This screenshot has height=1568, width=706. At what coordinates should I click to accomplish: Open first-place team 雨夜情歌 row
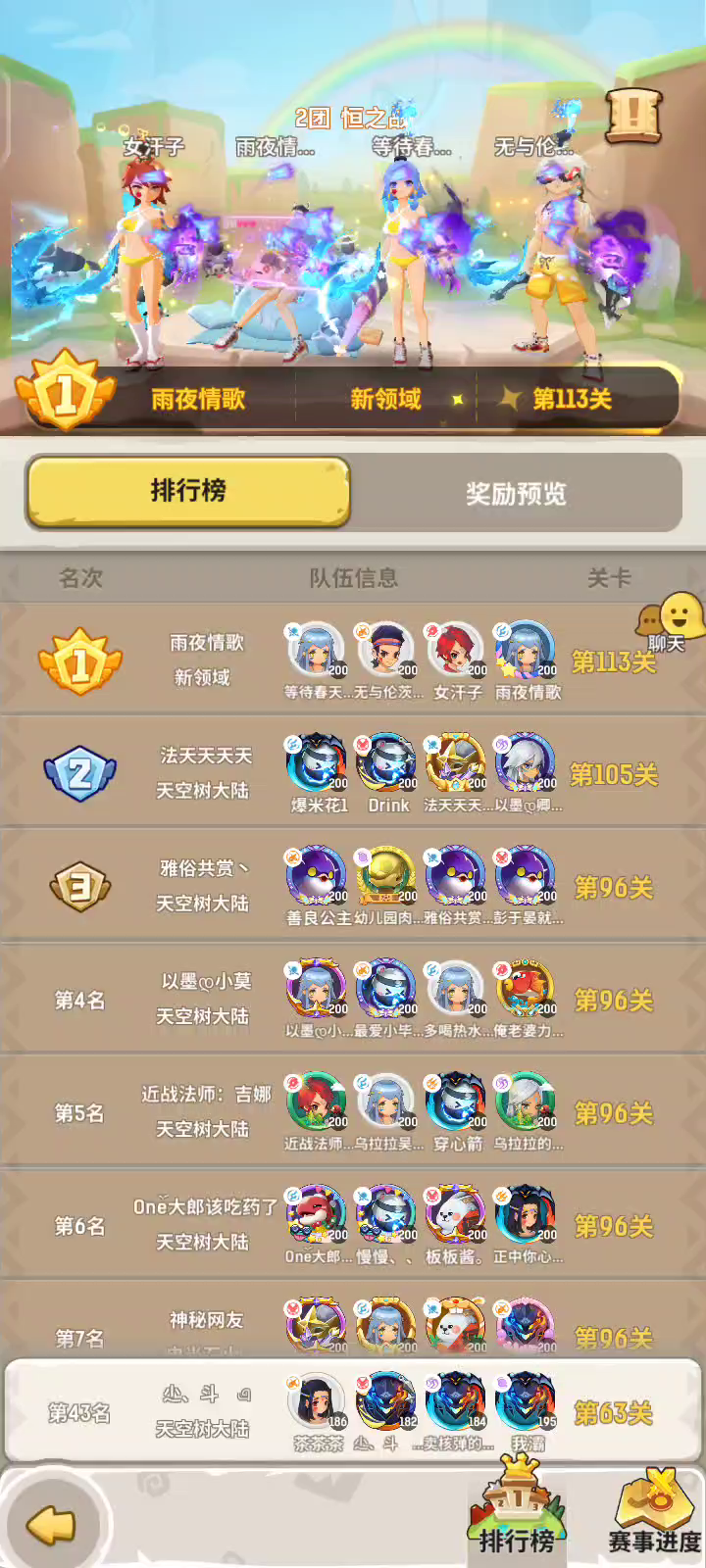tap(353, 660)
